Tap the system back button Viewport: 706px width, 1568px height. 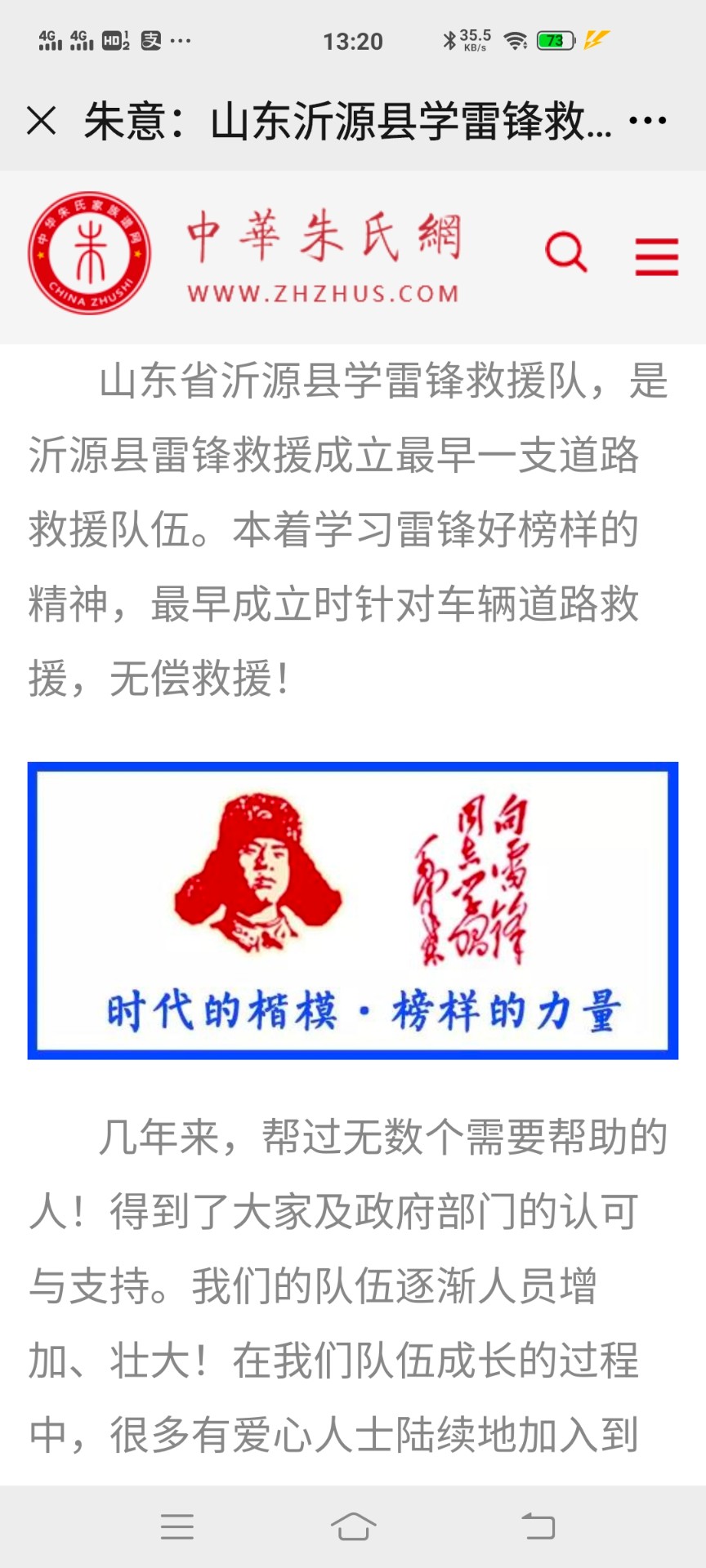(x=538, y=1526)
